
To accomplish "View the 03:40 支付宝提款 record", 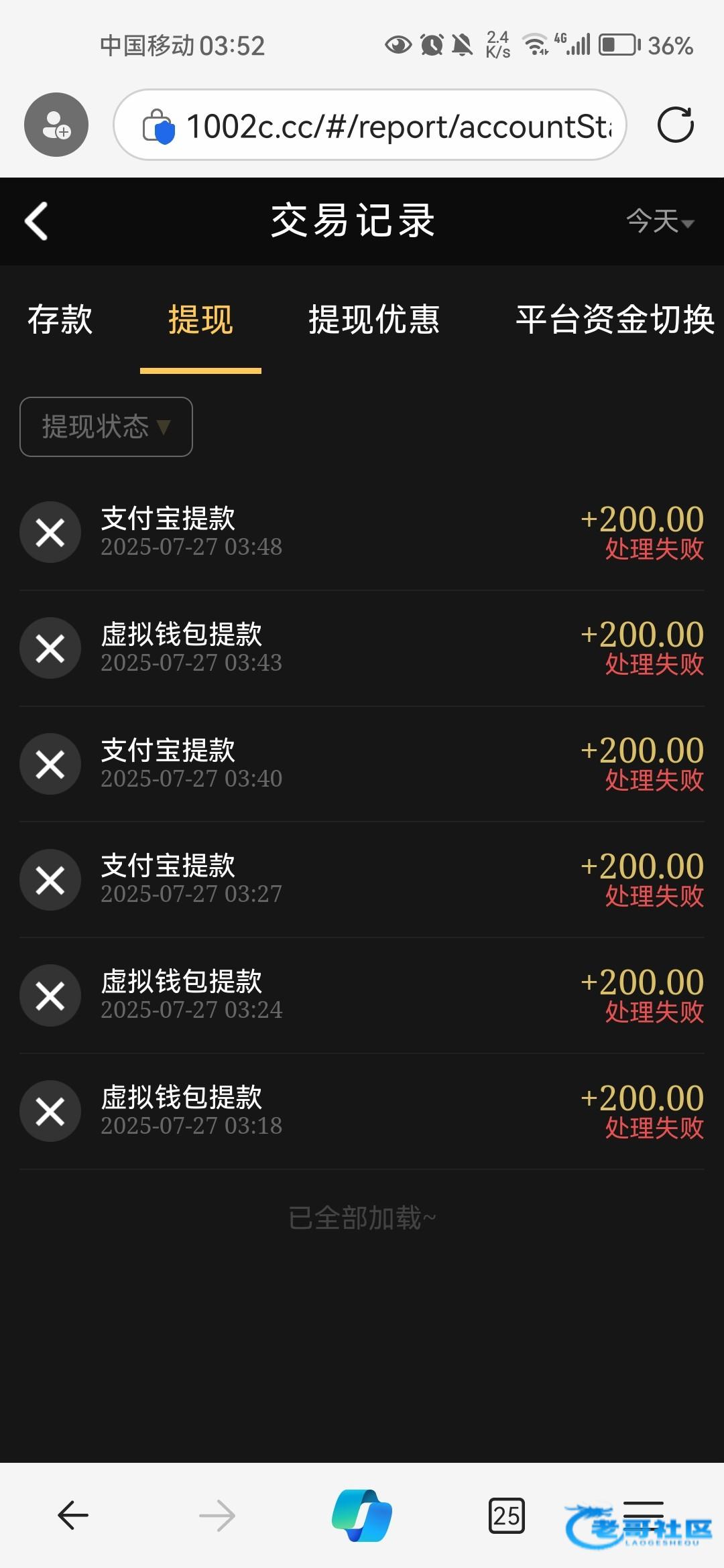I will (x=362, y=764).
